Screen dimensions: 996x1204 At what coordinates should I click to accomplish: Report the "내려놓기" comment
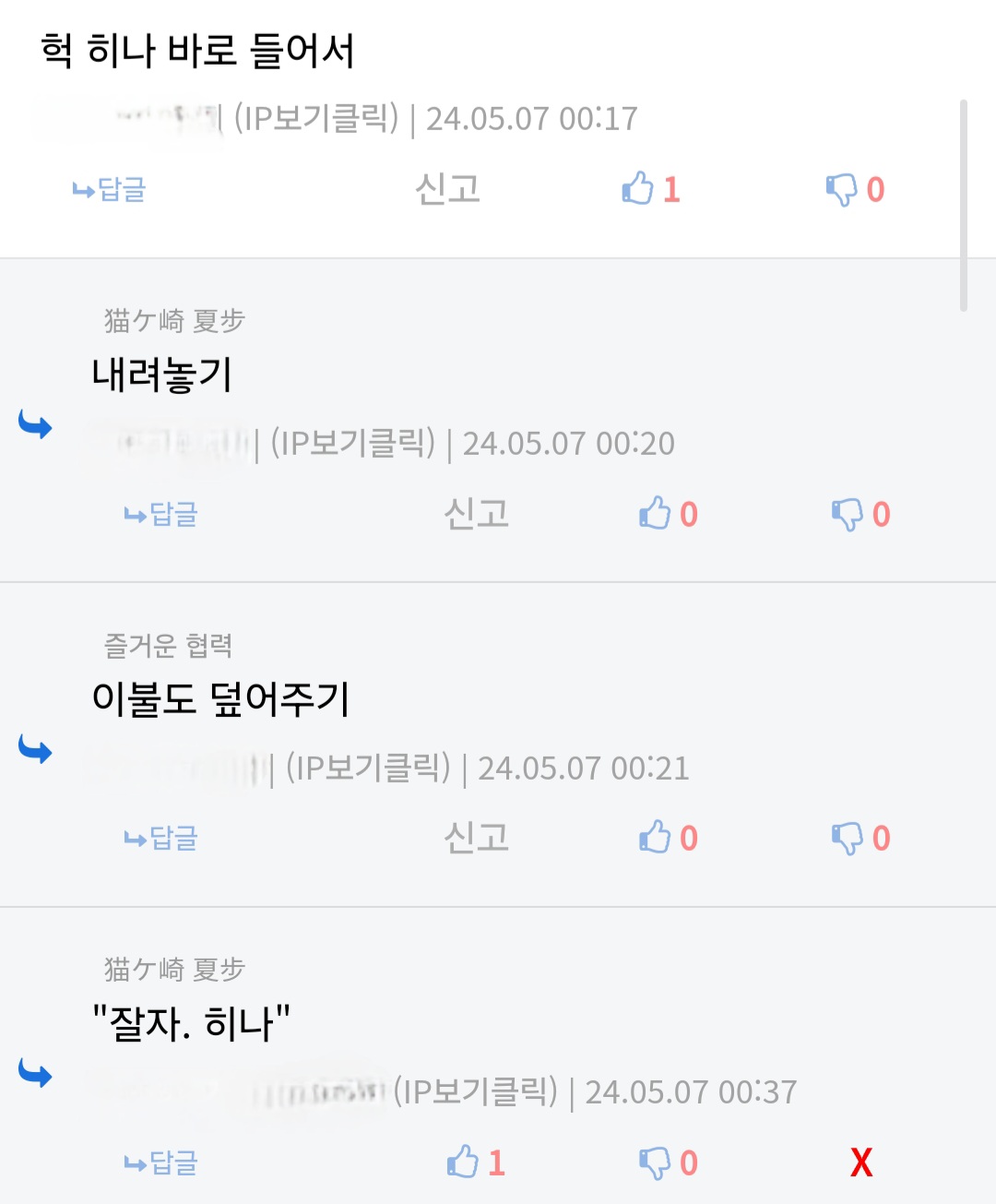476,514
